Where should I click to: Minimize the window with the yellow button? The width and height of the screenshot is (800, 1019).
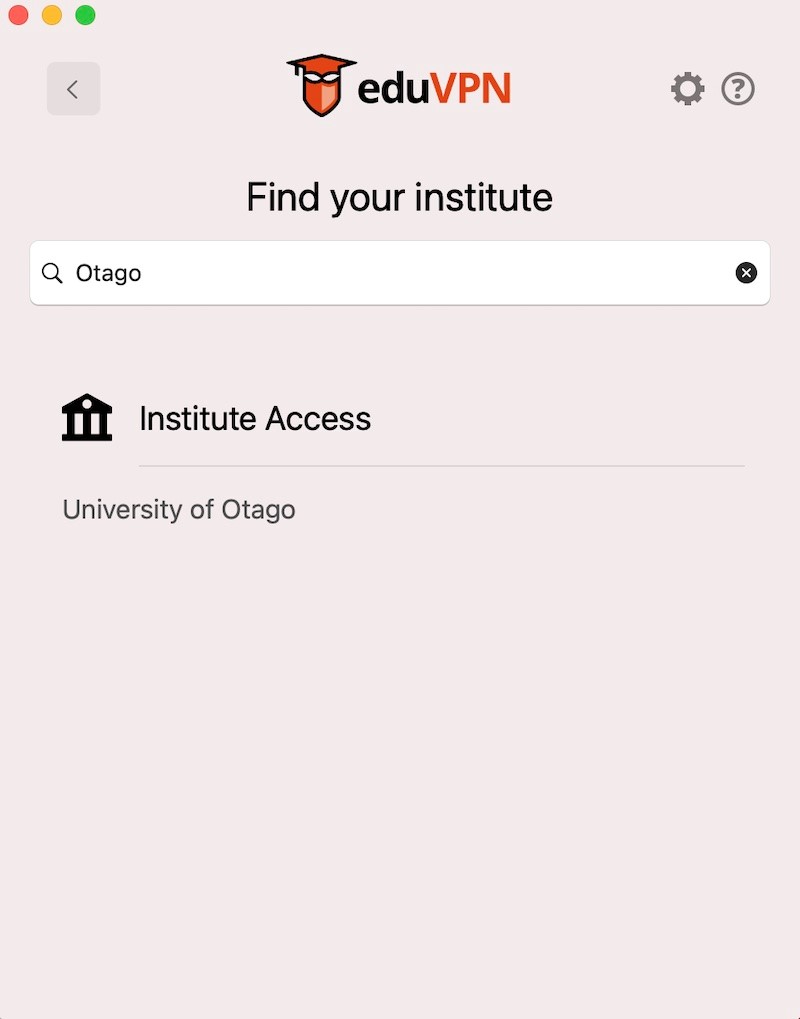click(x=52, y=15)
